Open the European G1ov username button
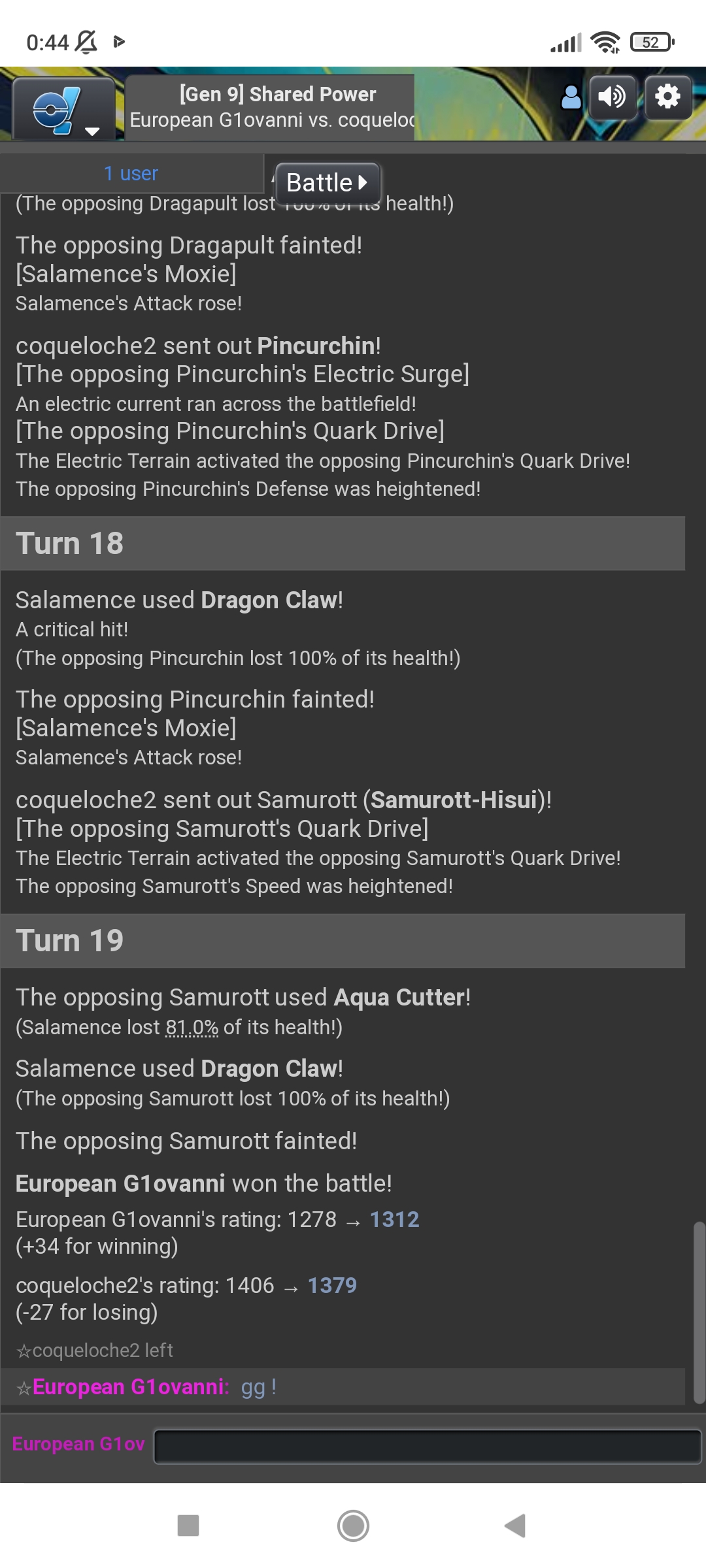706x1568 pixels. (78, 1444)
